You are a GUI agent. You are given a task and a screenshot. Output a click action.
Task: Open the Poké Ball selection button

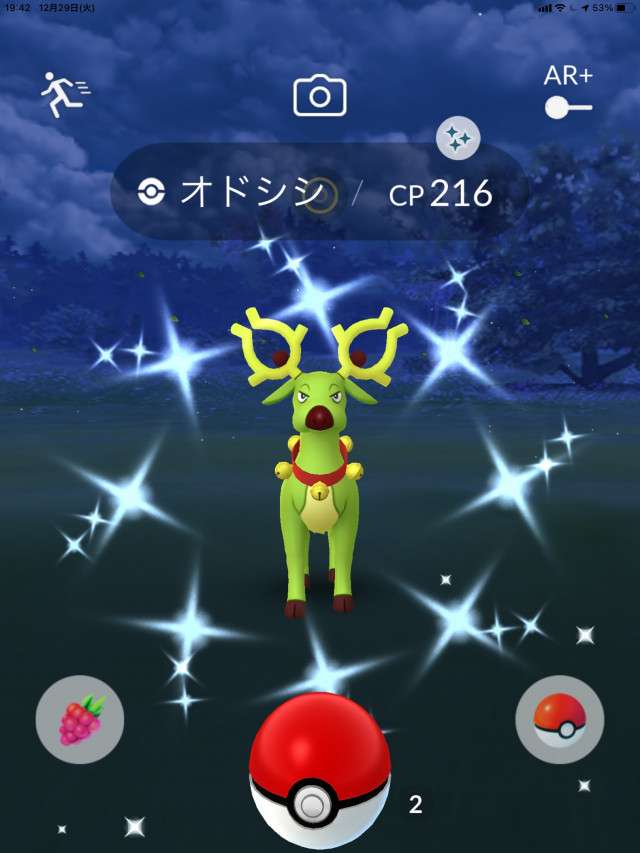(559, 719)
